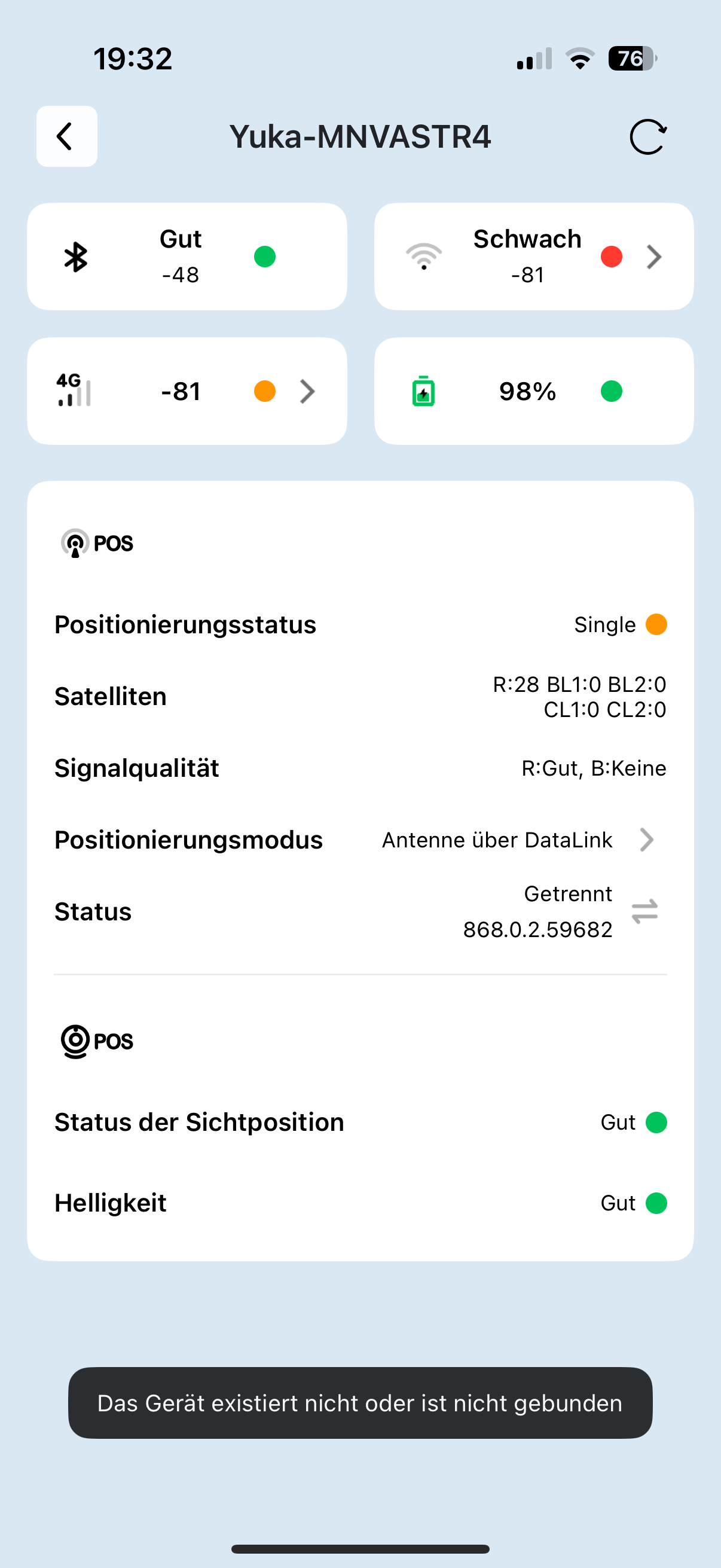Refresh the device status
Screen dimensions: 721x1568
click(648, 137)
